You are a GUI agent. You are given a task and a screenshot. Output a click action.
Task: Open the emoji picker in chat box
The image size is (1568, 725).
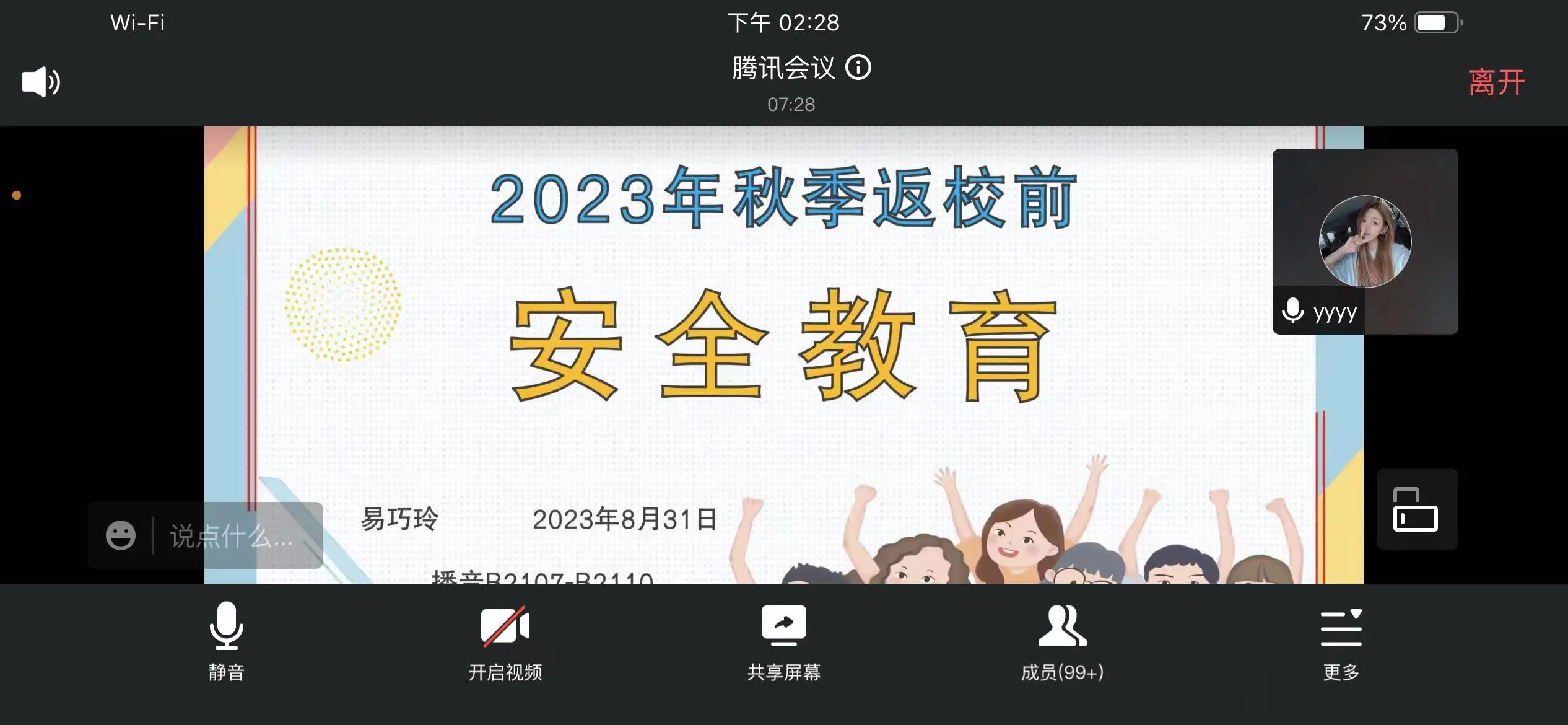point(121,535)
